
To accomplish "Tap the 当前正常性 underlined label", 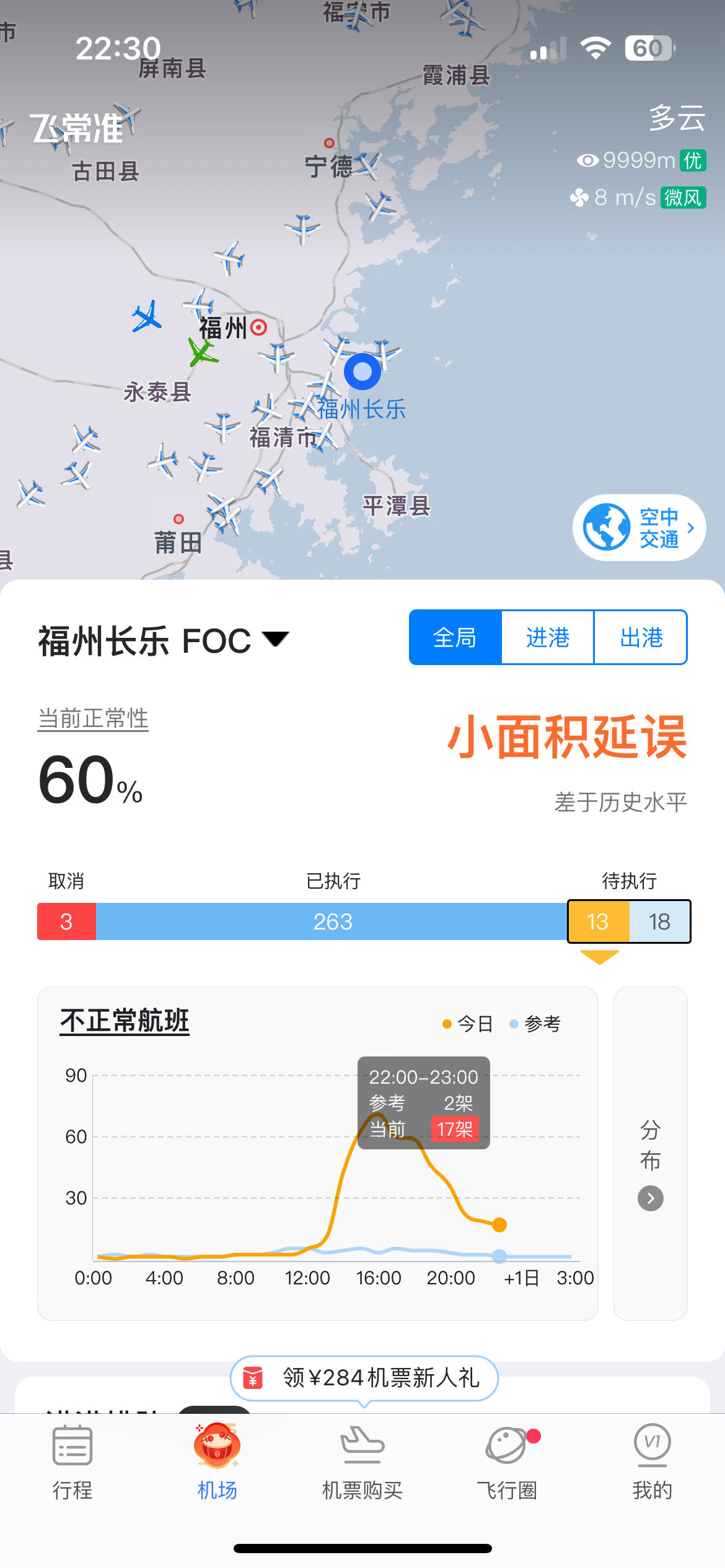I will pyautogui.click(x=93, y=719).
